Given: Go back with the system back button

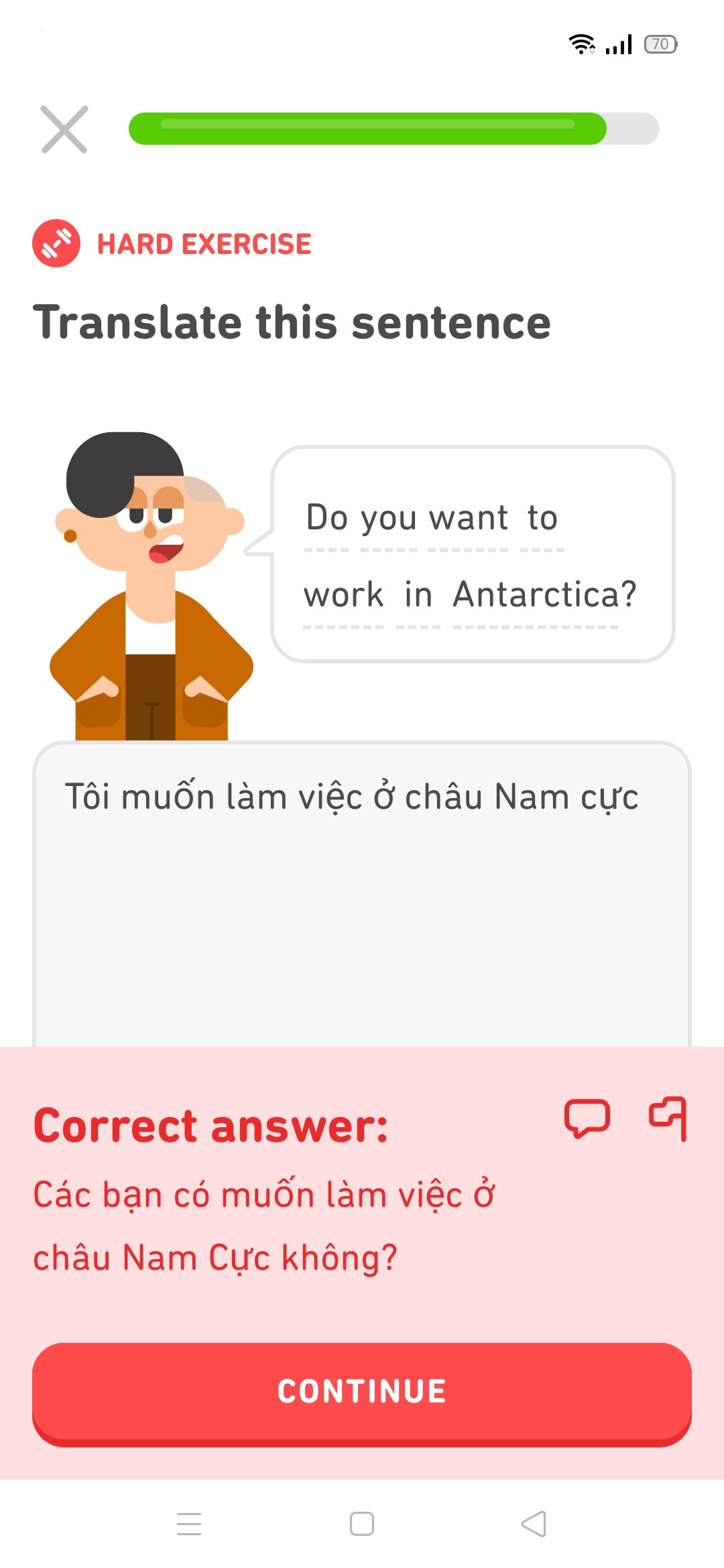Looking at the screenshot, I should [x=534, y=1524].
